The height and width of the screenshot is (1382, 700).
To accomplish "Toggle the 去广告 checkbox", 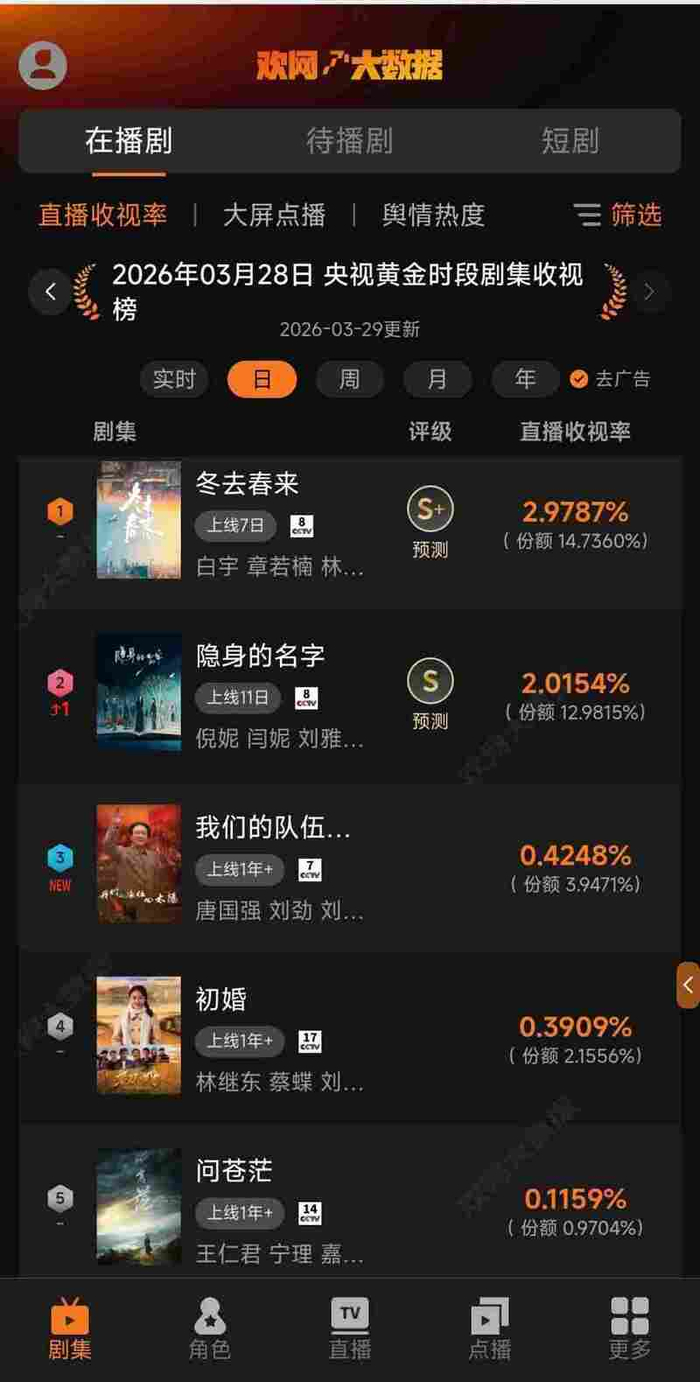I will 579,379.
